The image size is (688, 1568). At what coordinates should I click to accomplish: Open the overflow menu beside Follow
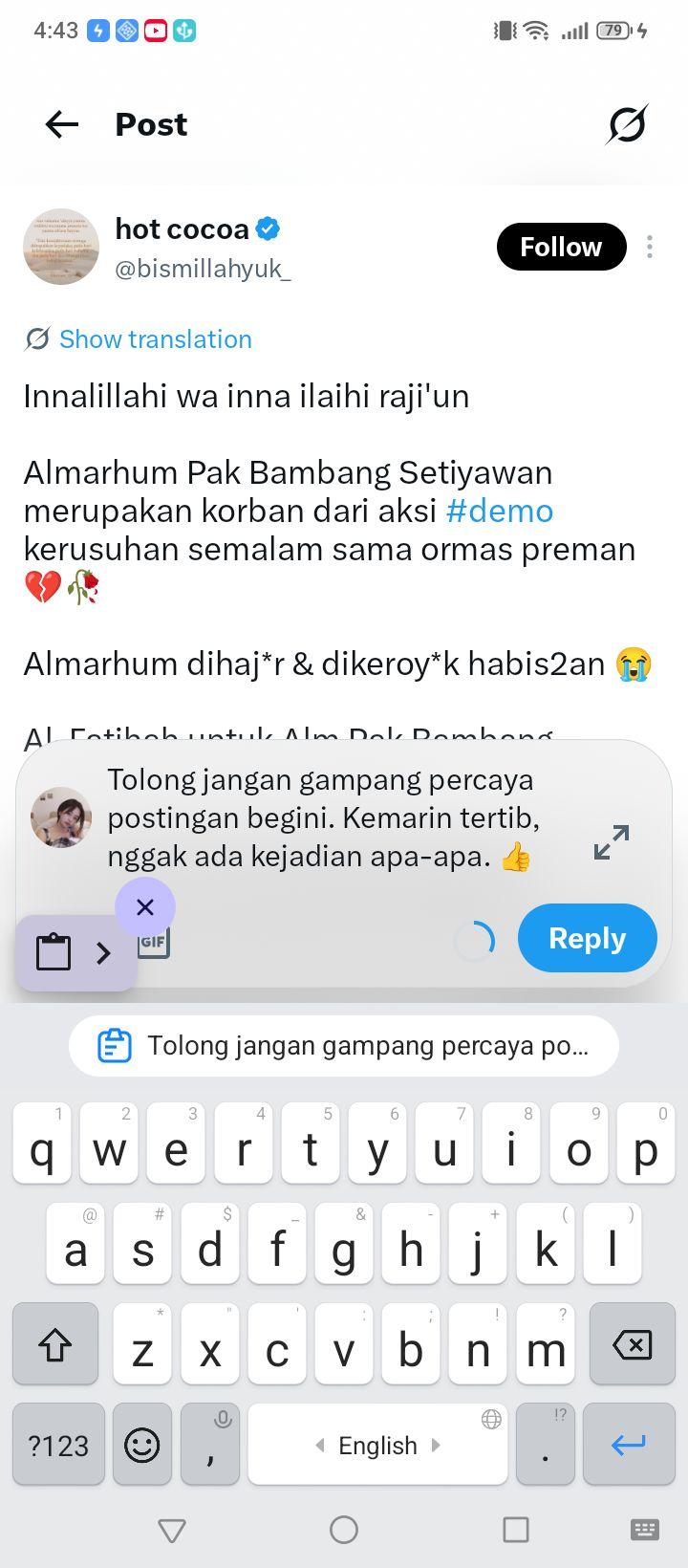tap(650, 247)
